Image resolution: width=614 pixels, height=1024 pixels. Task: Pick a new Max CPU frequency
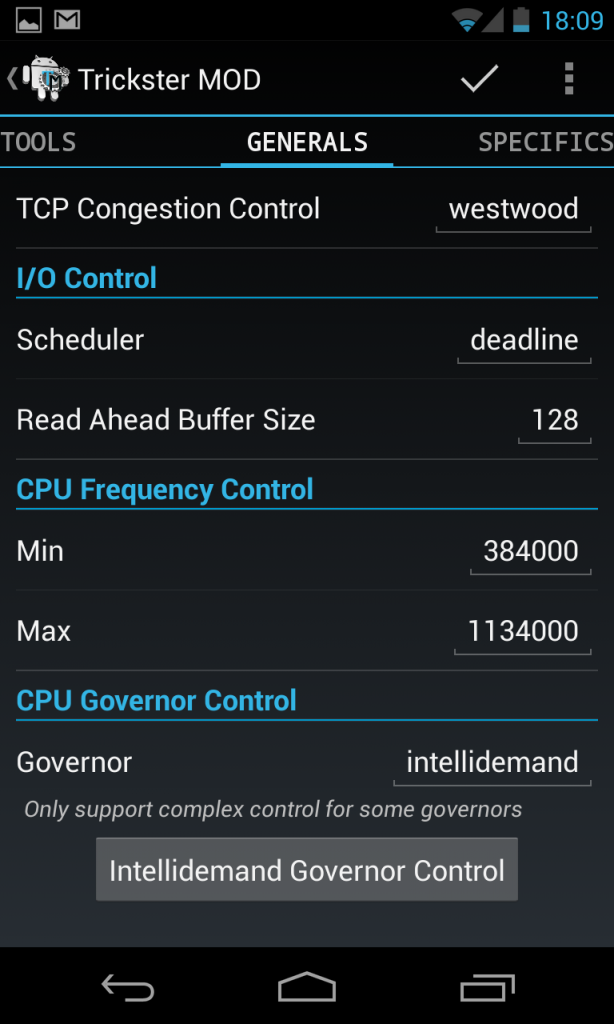click(x=522, y=631)
